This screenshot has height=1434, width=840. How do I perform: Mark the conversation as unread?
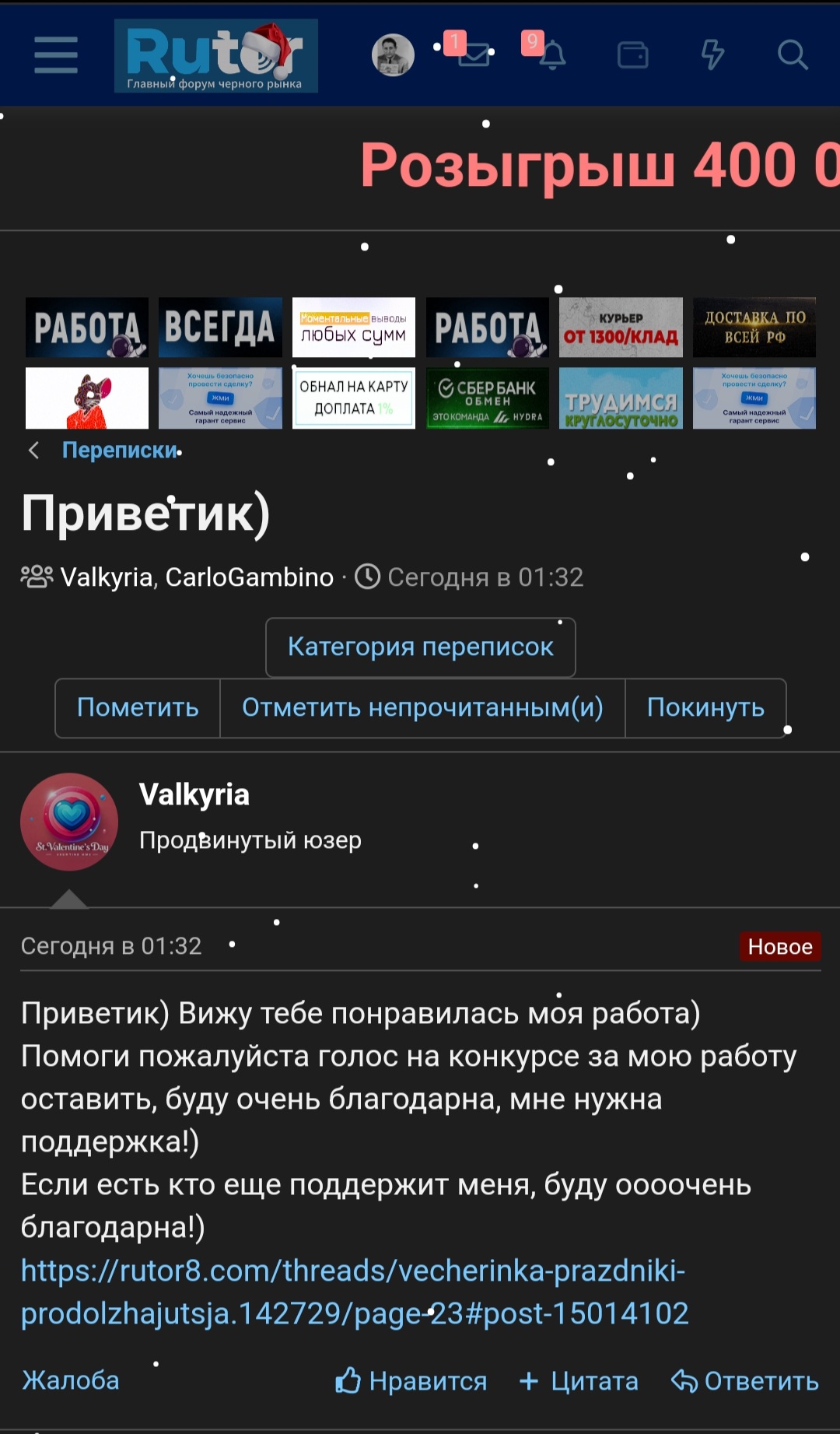point(422,707)
